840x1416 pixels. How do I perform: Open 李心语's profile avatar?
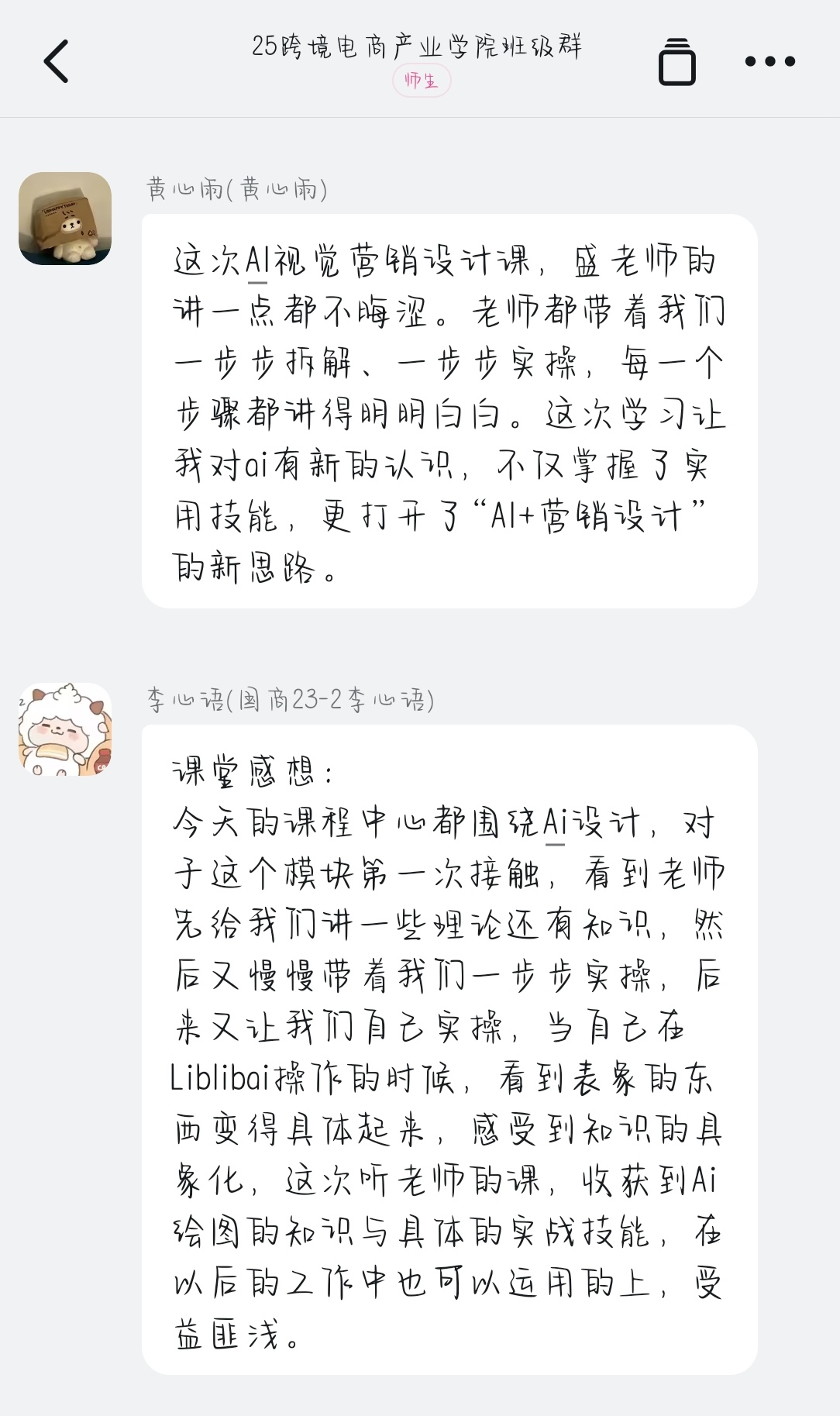point(65,729)
